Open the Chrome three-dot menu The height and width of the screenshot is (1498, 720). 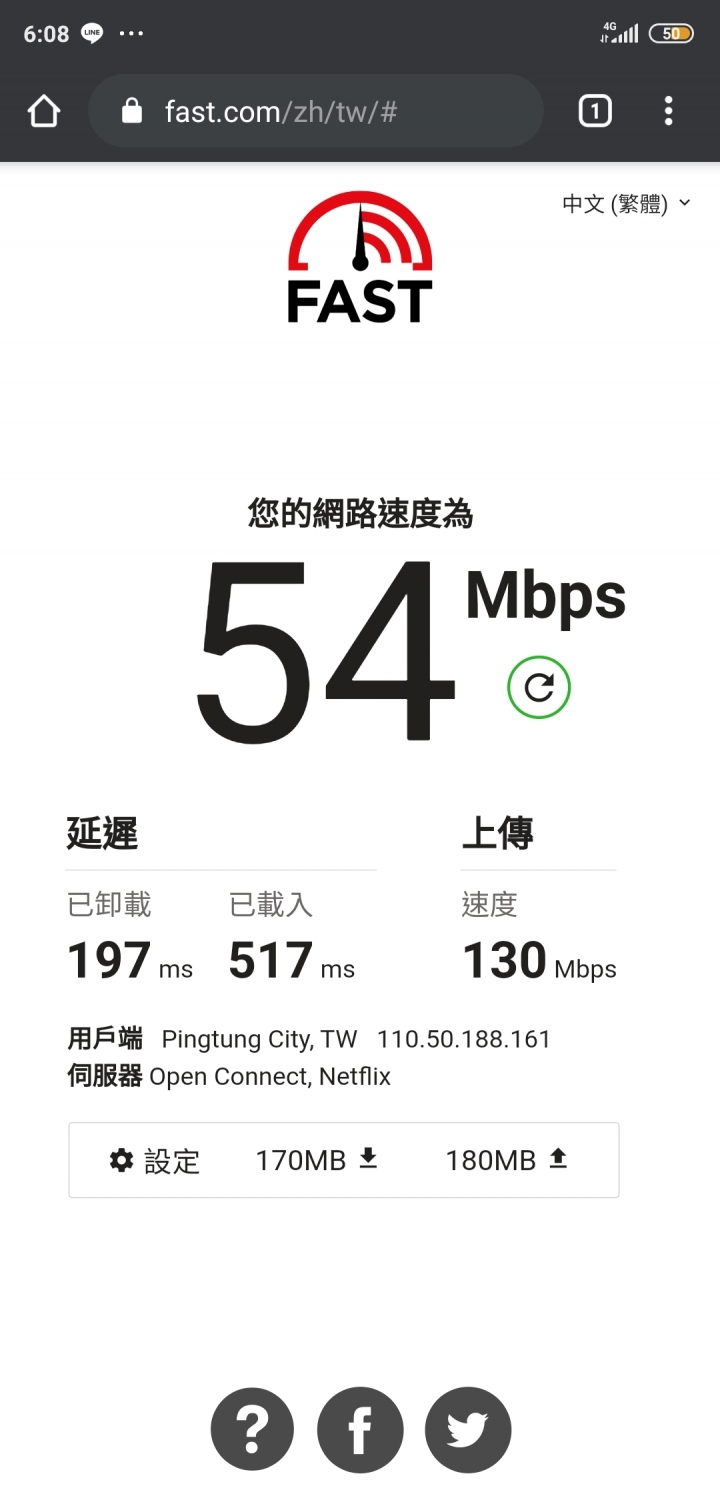click(x=668, y=111)
